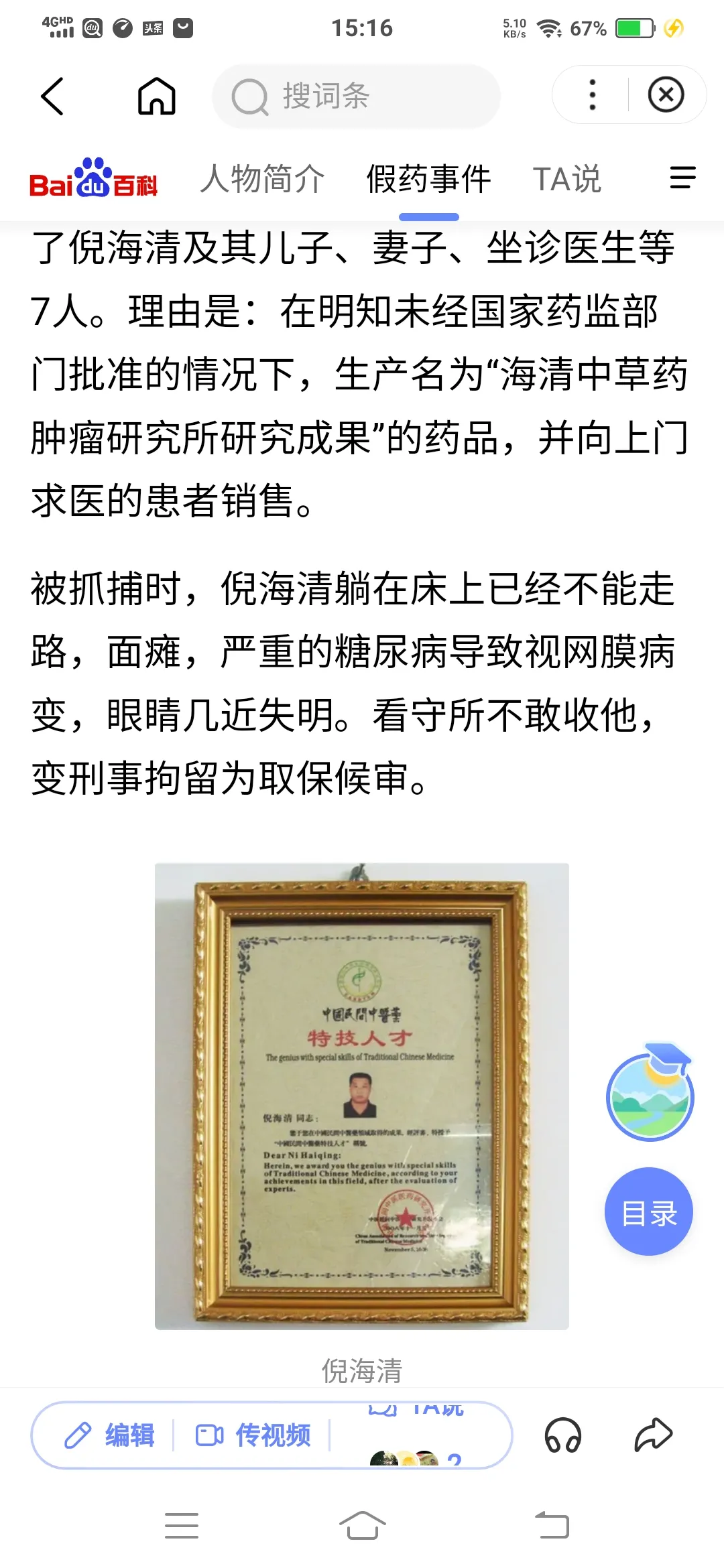Open the three-dot overflow menu
The height and width of the screenshot is (1568, 724).
coord(592,94)
